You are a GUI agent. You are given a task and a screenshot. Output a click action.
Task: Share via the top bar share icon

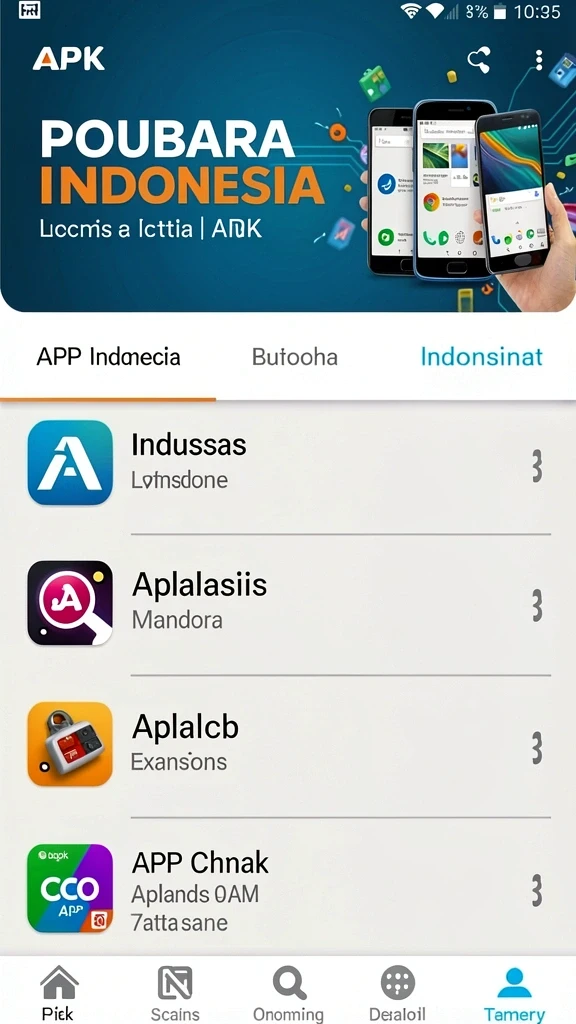(479, 60)
